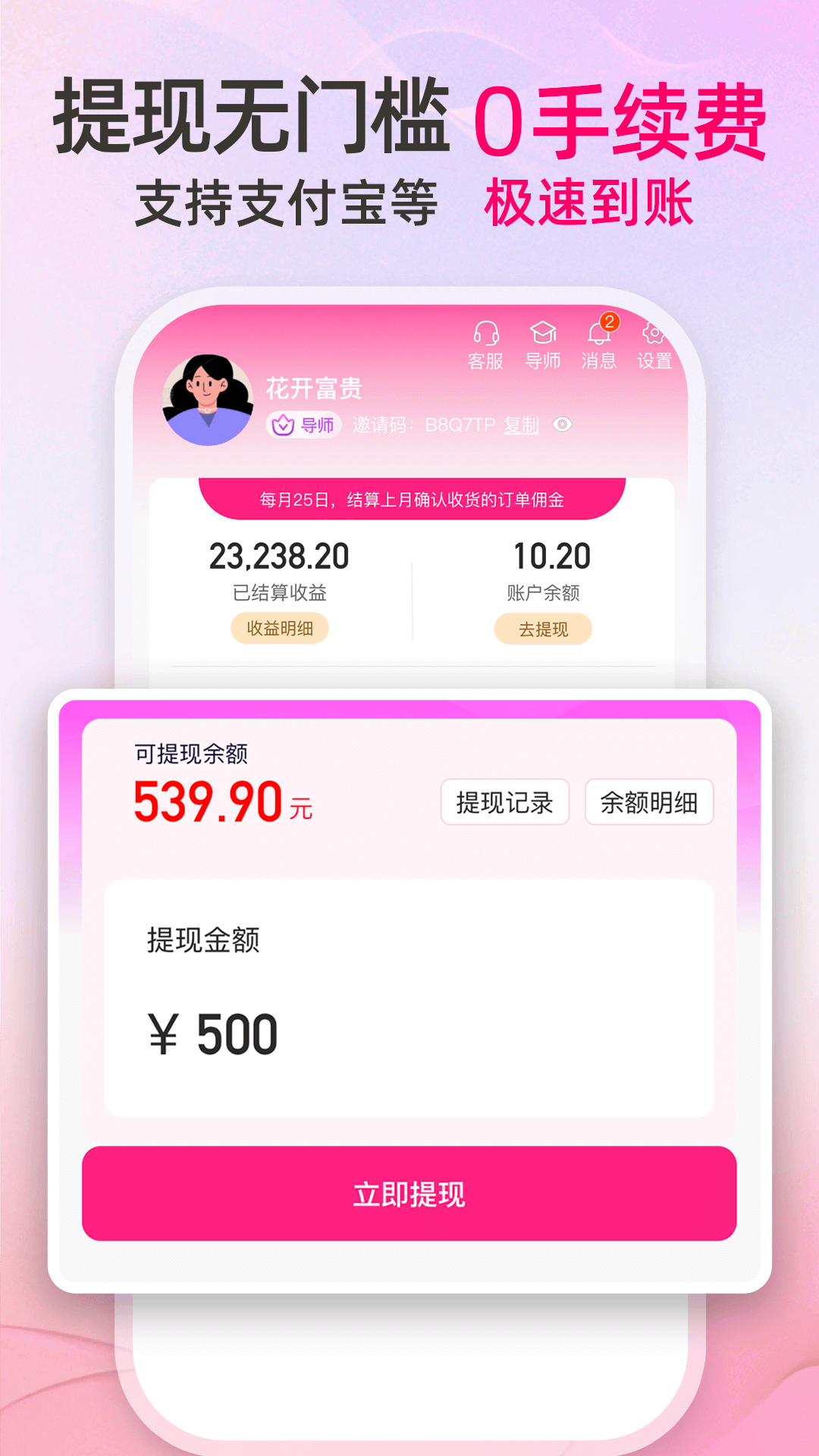
Task: Open 提现记录 withdrawal history
Action: point(505,802)
